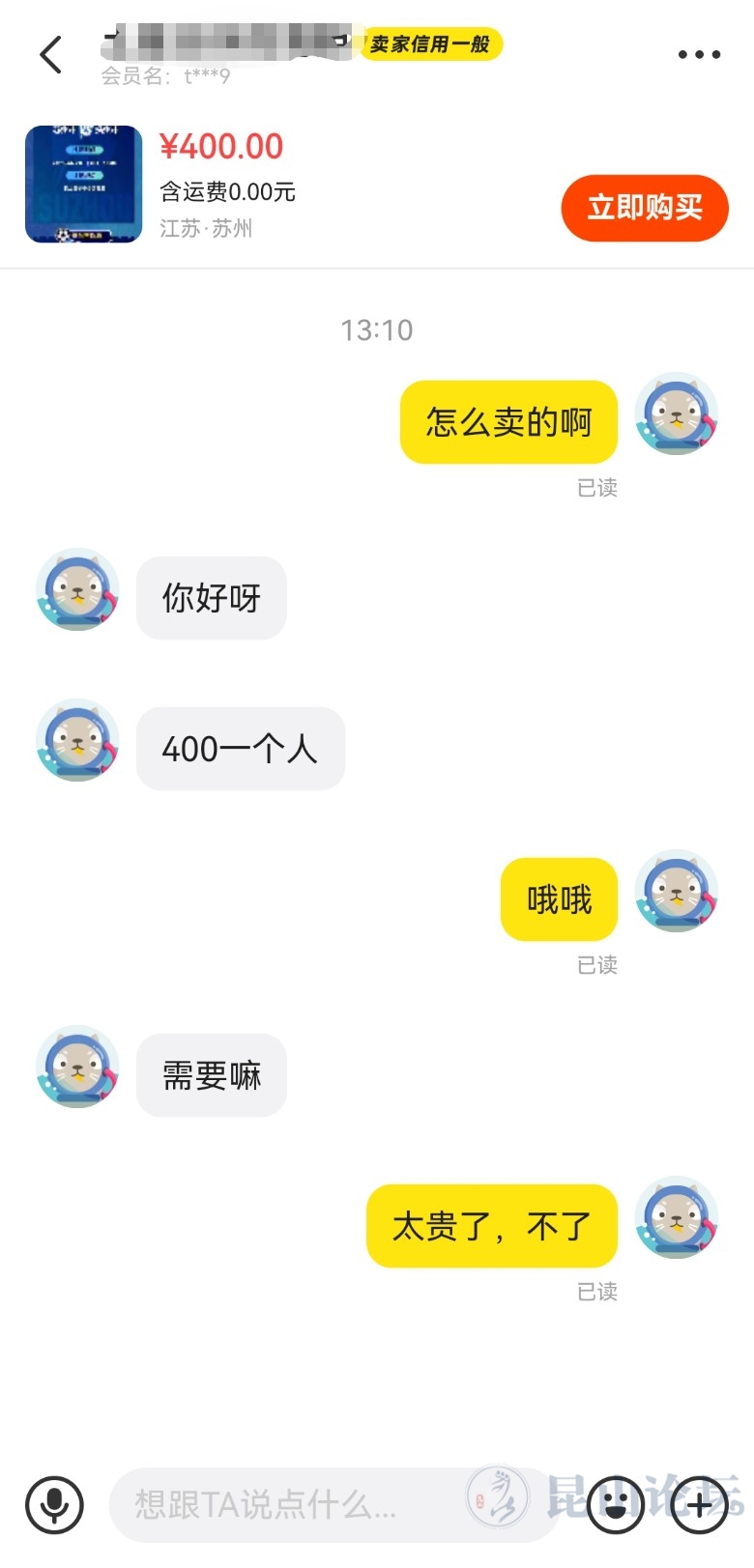Go back using the top-left arrow
The width and height of the screenshot is (754, 1568).
coord(51,54)
